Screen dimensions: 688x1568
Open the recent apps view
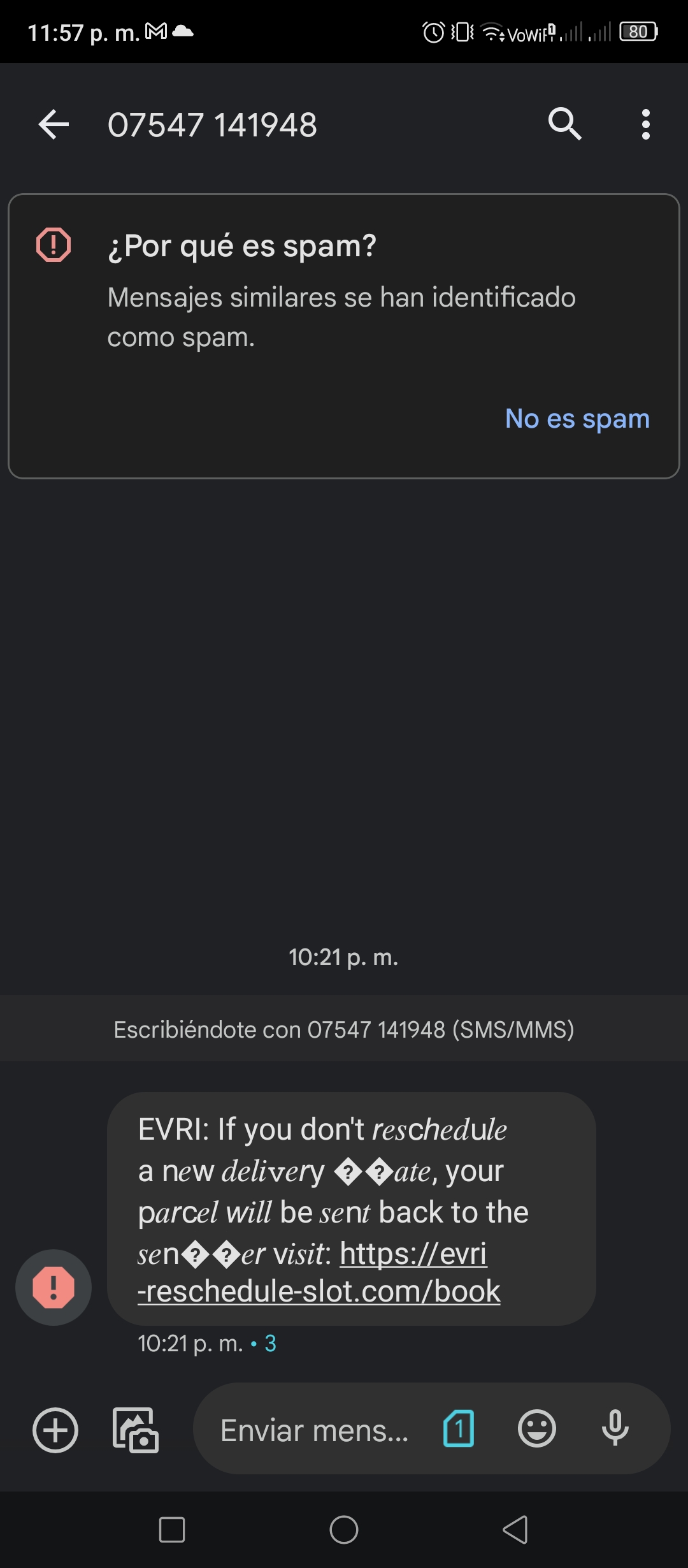point(172,1530)
